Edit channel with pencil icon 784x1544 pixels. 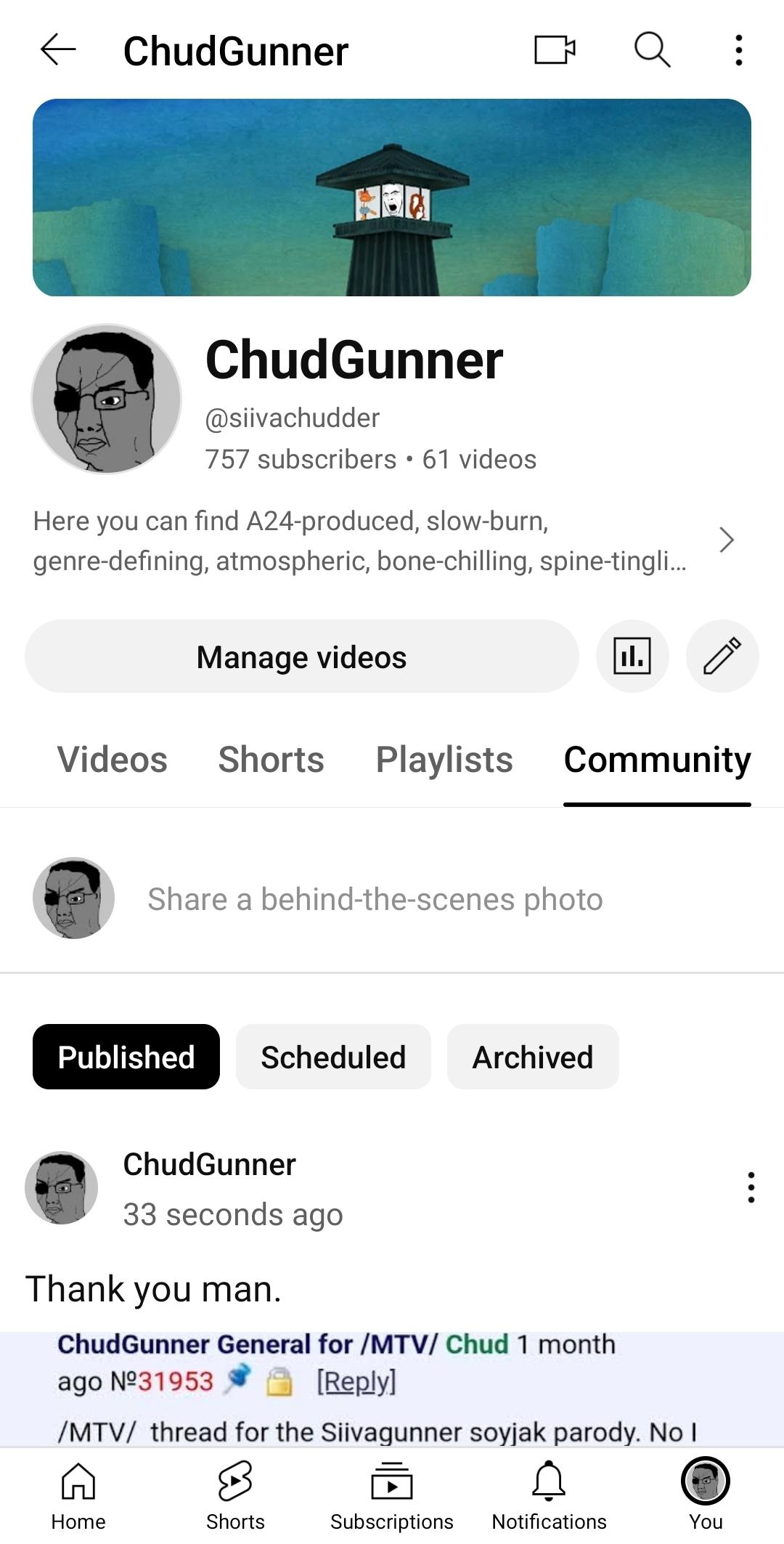click(722, 657)
